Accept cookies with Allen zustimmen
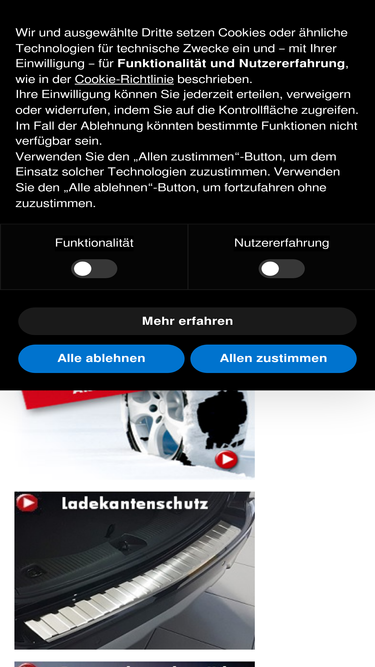375x667 pixels. (273, 358)
